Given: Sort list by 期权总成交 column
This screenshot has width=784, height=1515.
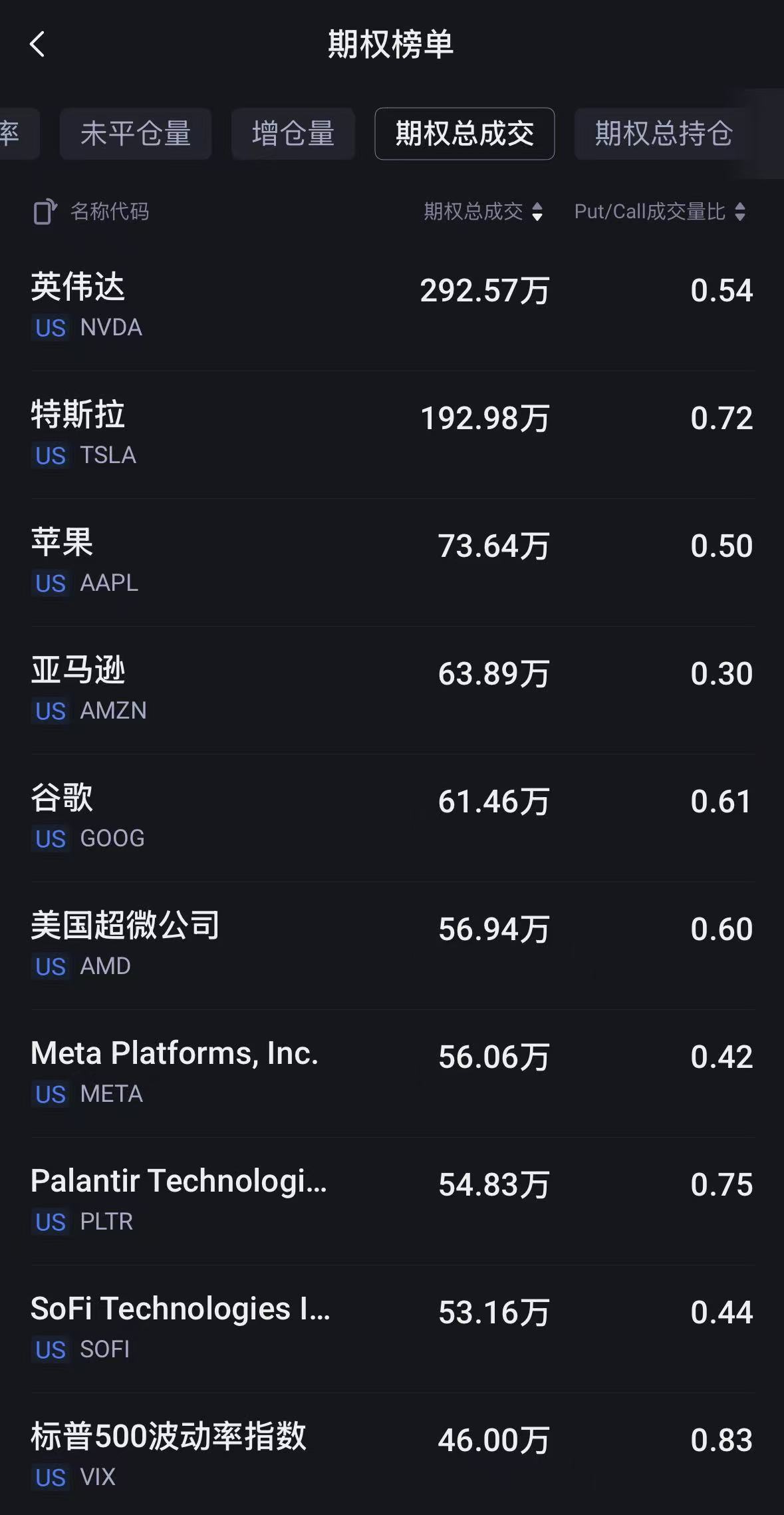Looking at the screenshot, I should click(483, 212).
